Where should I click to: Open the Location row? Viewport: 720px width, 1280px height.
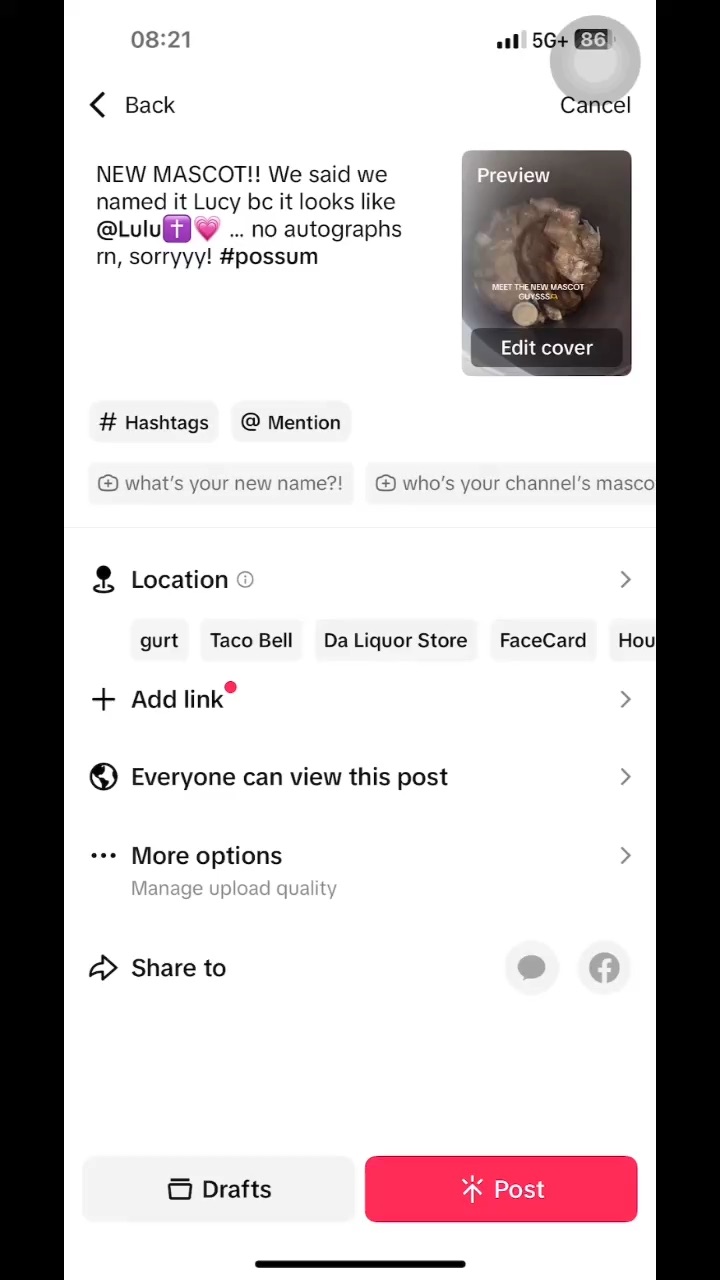(x=360, y=580)
